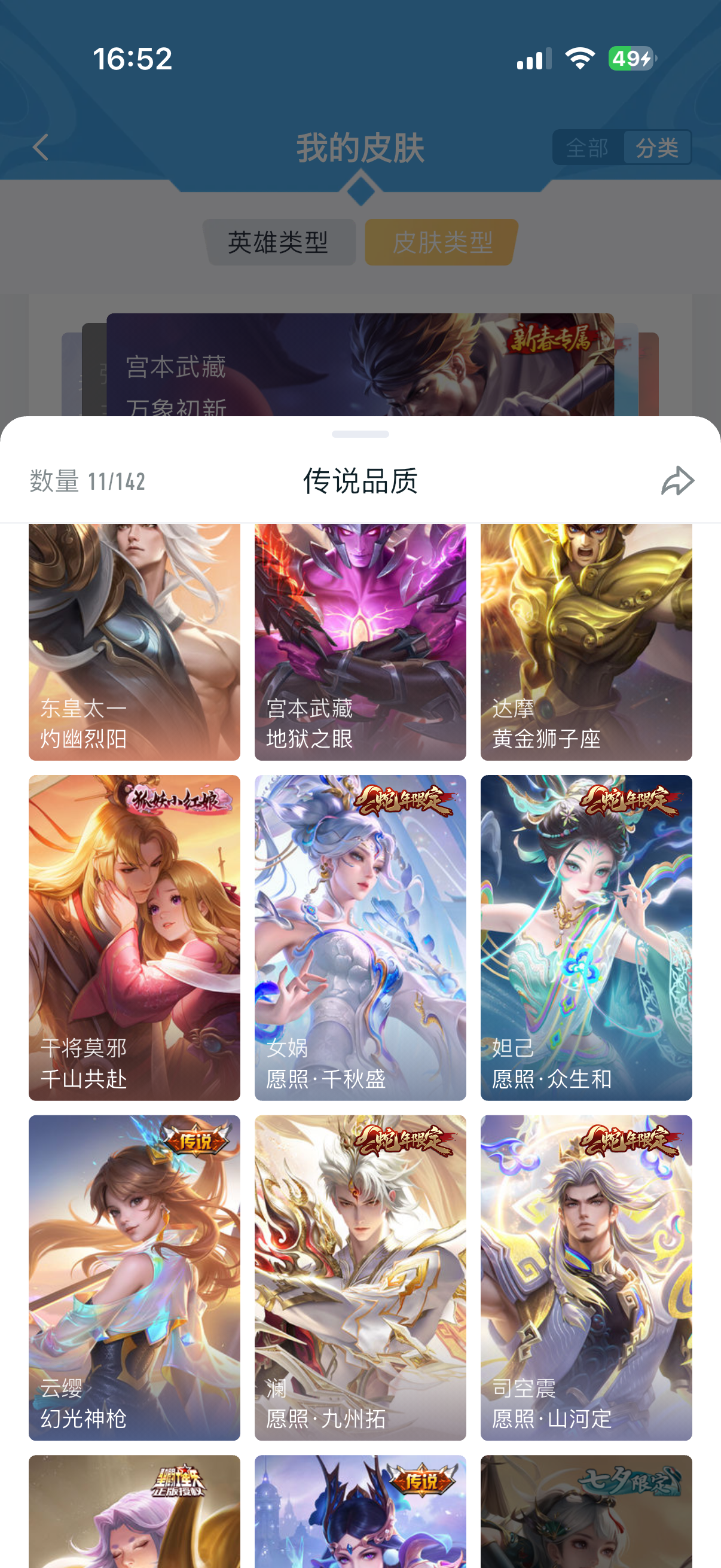View 干将莫邪 千山共赴 skin
Image resolution: width=721 pixels, height=1568 pixels.
(x=135, y=938)
